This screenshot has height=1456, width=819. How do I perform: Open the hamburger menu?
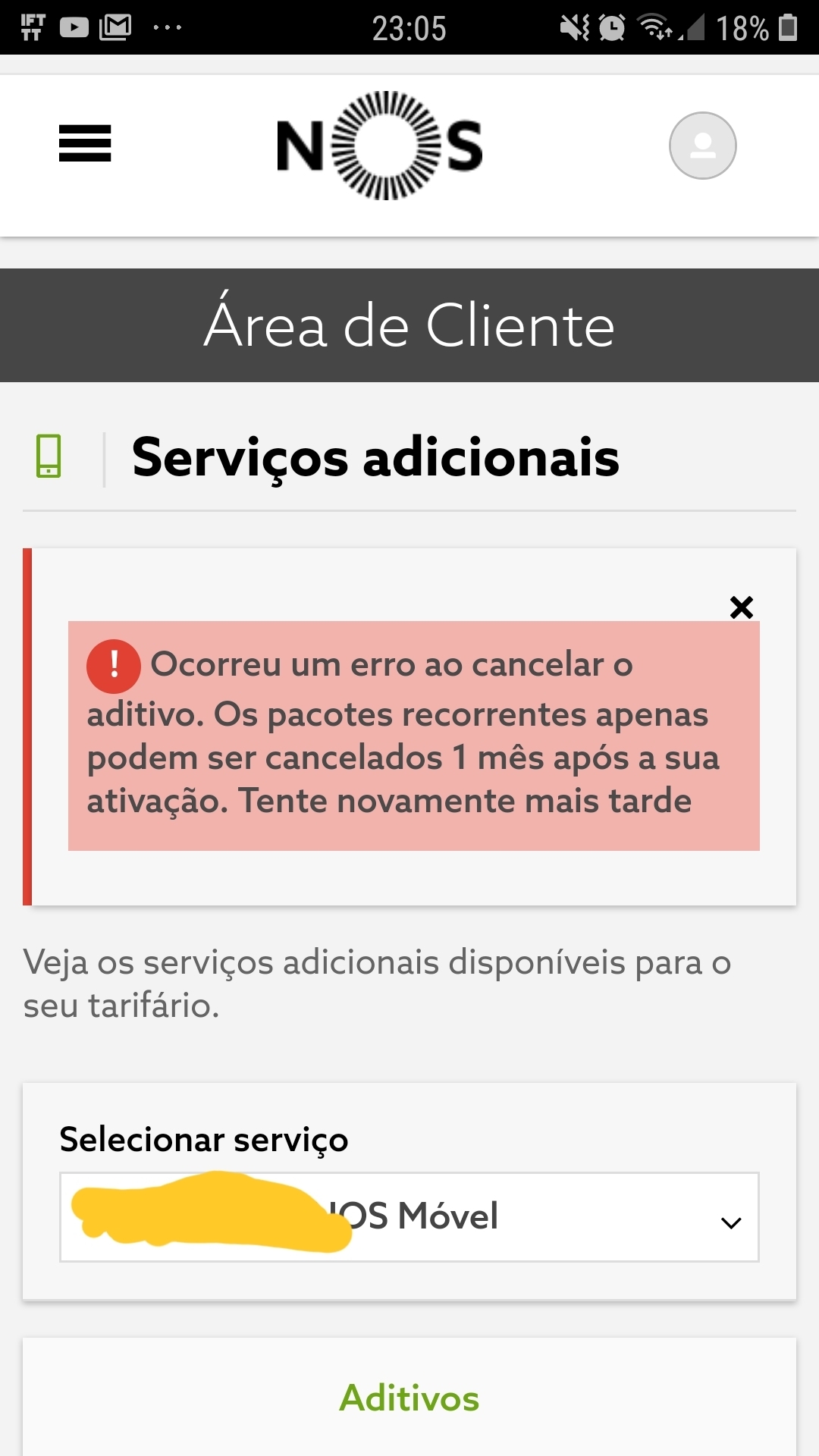[85, 143]
